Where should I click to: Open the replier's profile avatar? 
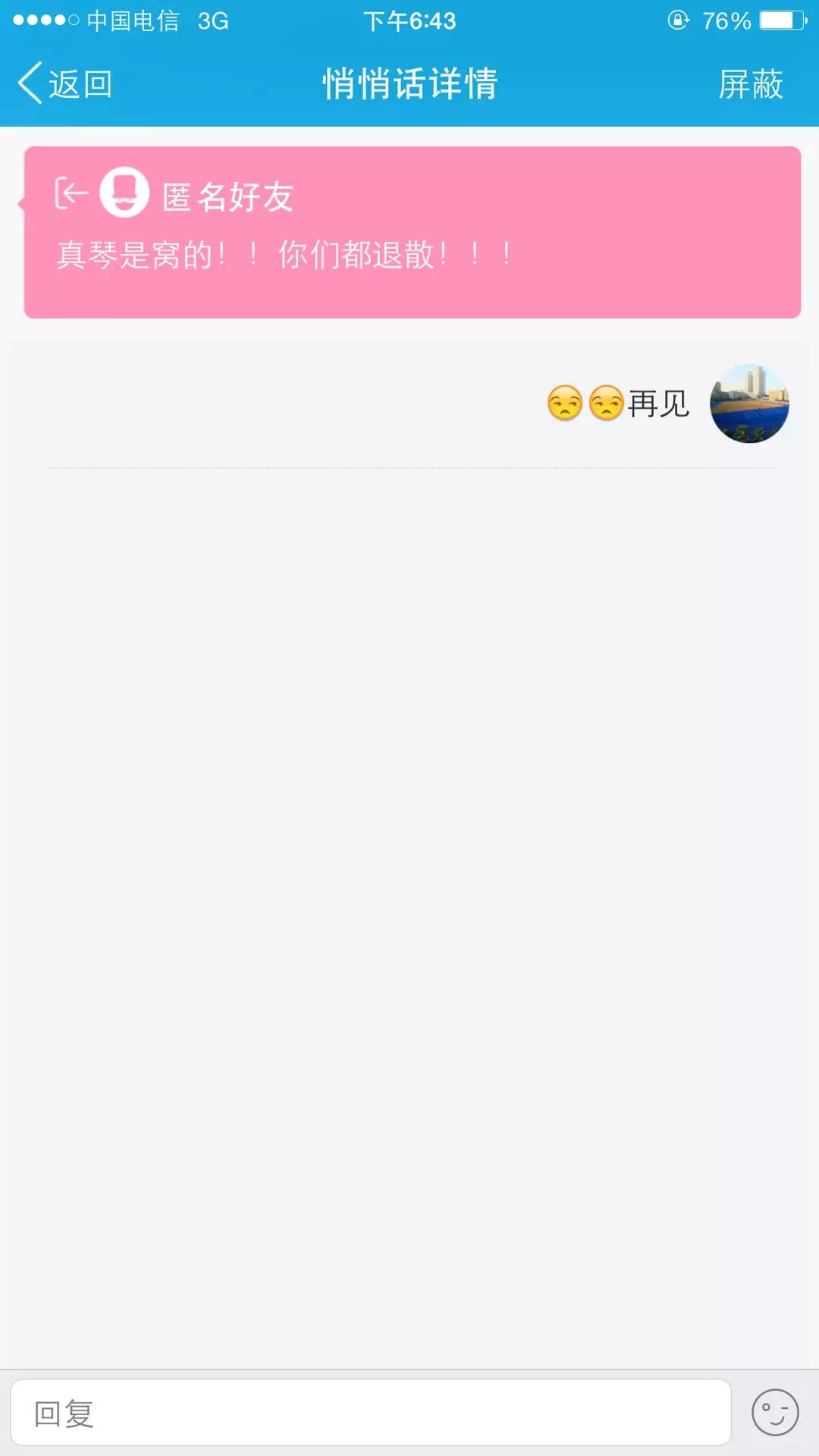coord(749,404)
